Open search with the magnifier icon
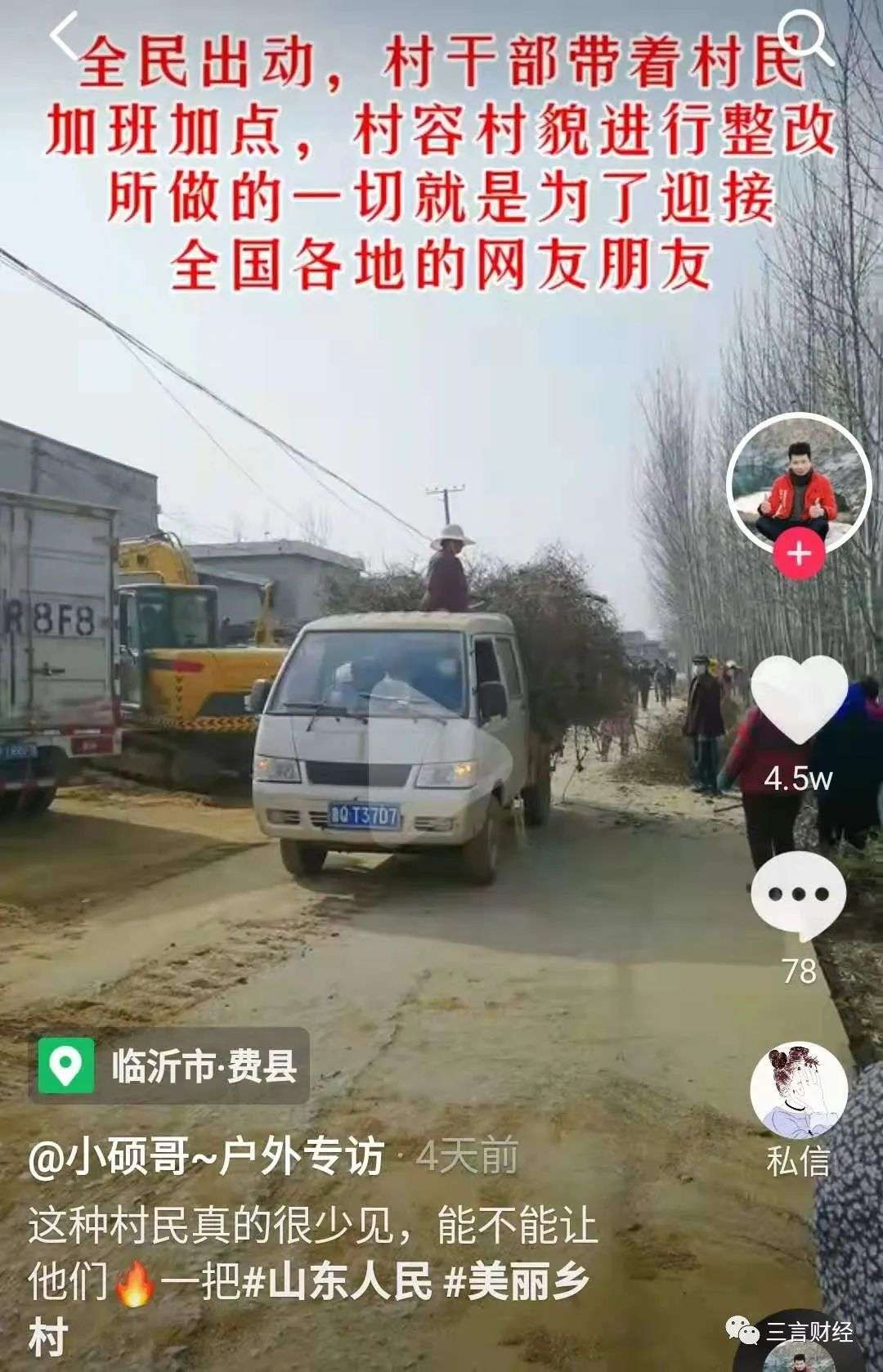 tap(804, 37)
